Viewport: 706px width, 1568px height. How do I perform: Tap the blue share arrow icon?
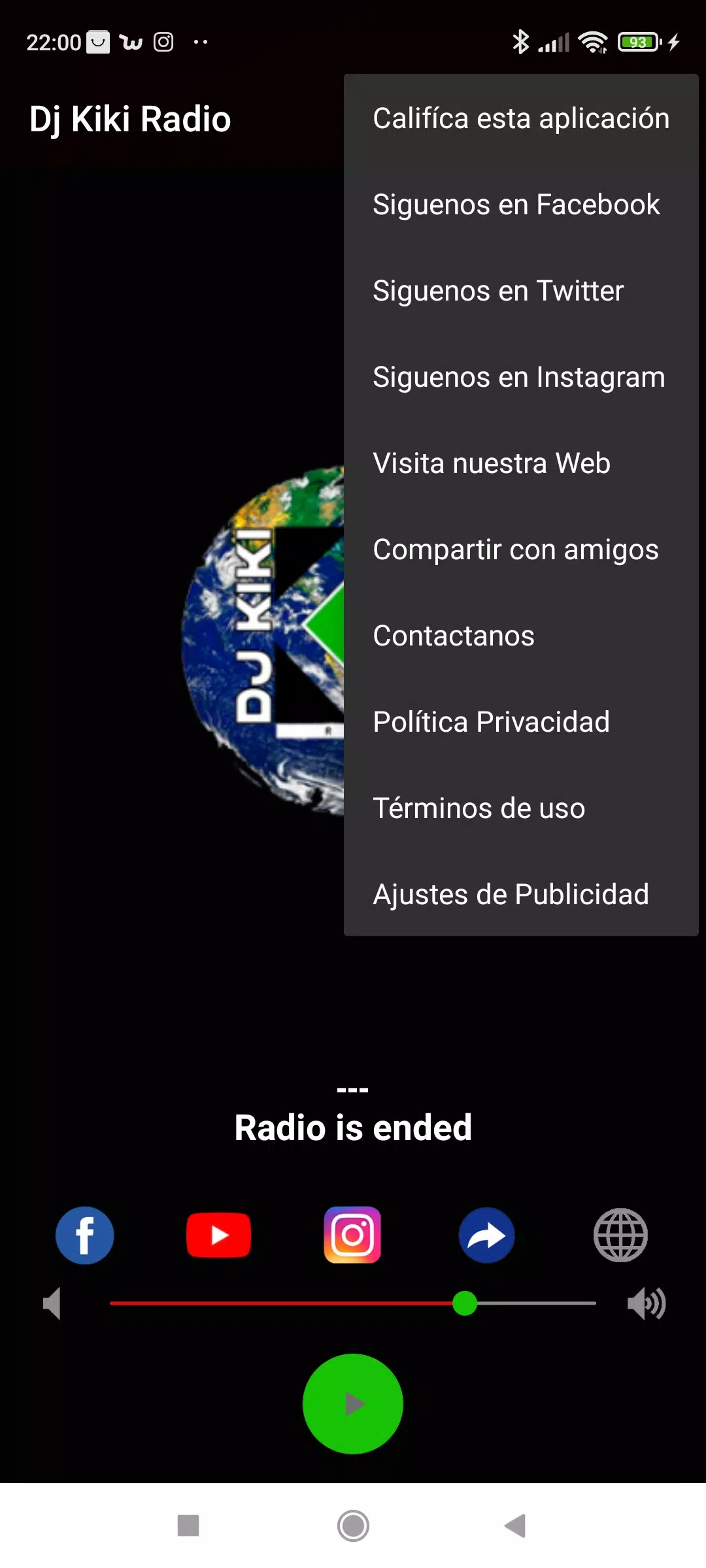(486, 1235)
